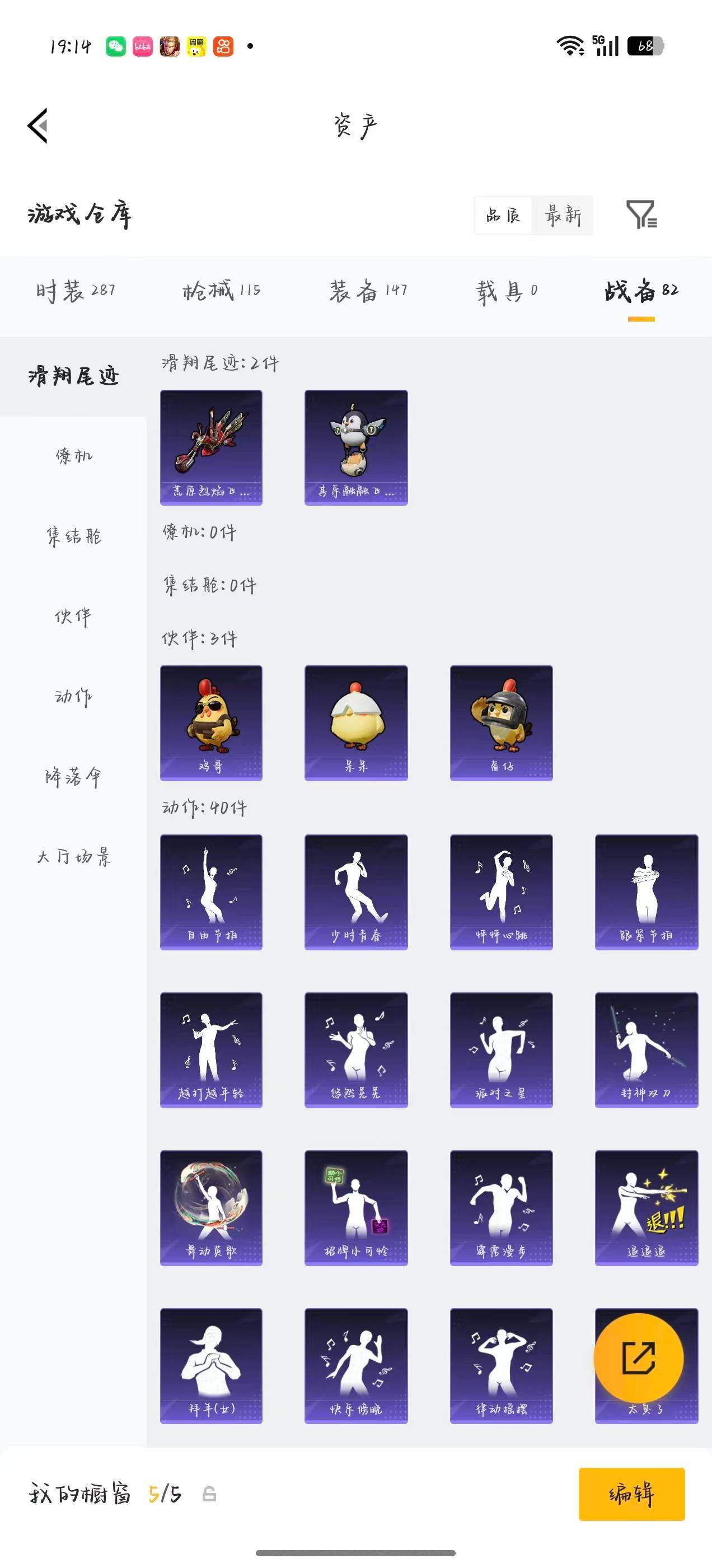Open the 退退退 emote
The image size is (712, 1568).
coord(647,1208)
